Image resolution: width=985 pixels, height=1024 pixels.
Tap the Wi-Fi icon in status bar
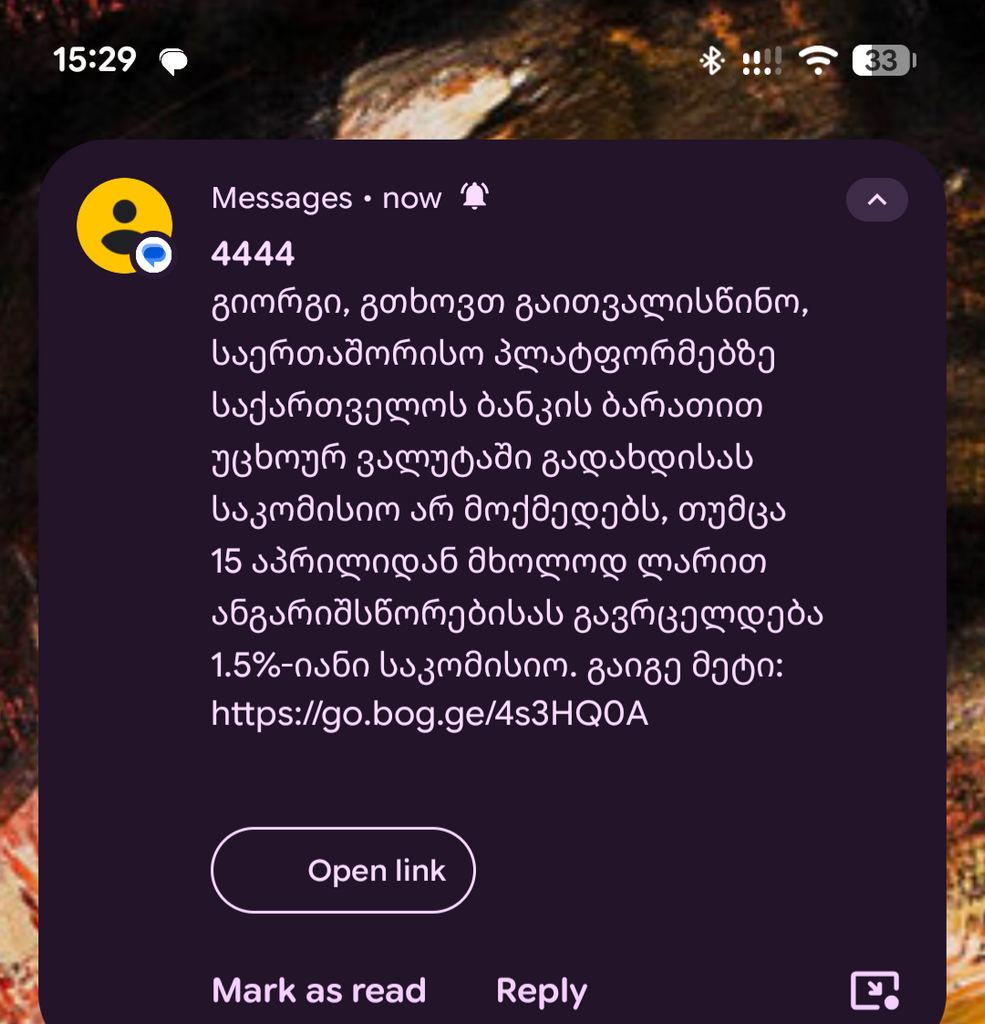(x=817, y=61)
